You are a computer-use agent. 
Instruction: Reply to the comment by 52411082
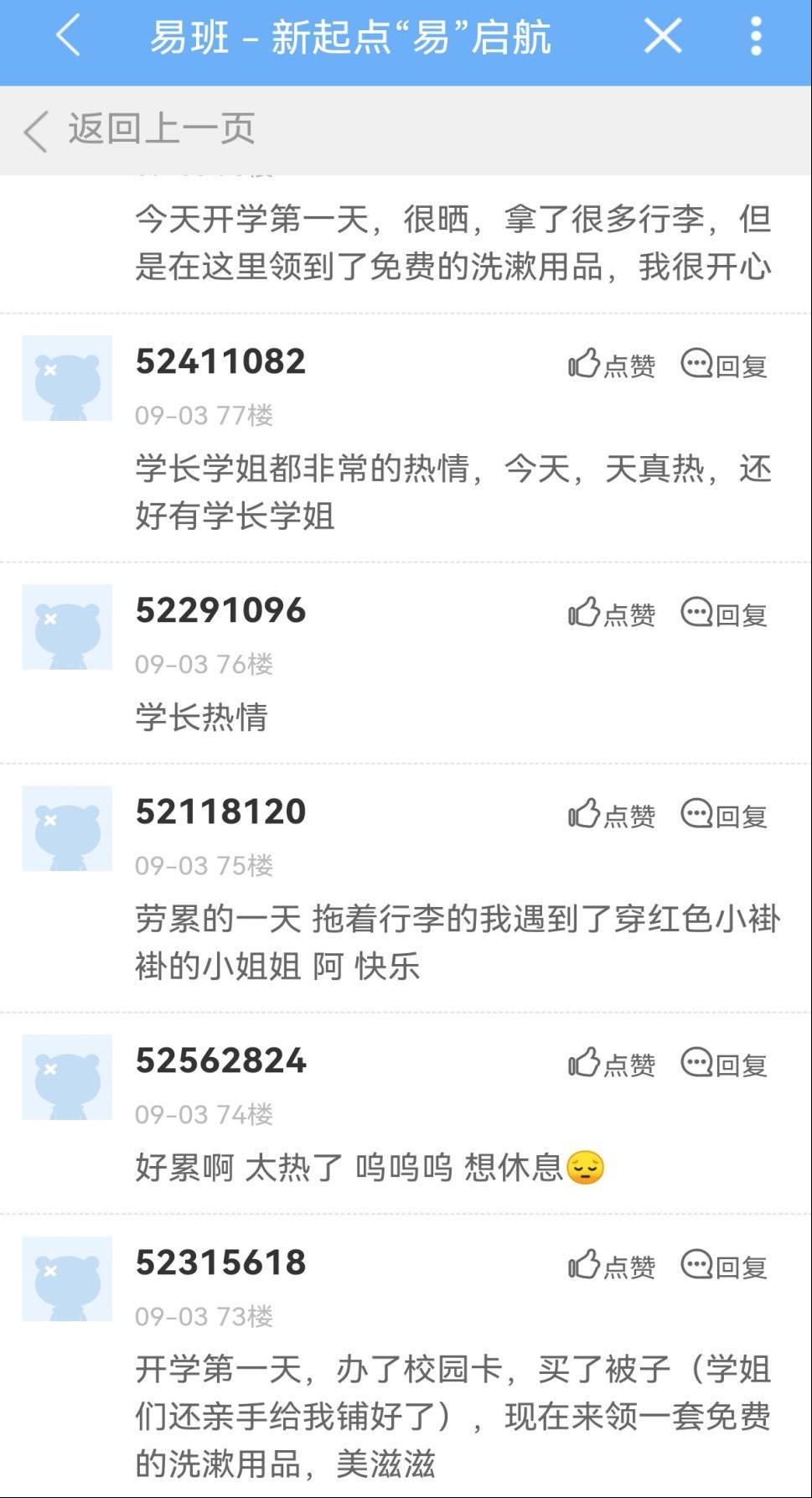click(x=724, y=365)
